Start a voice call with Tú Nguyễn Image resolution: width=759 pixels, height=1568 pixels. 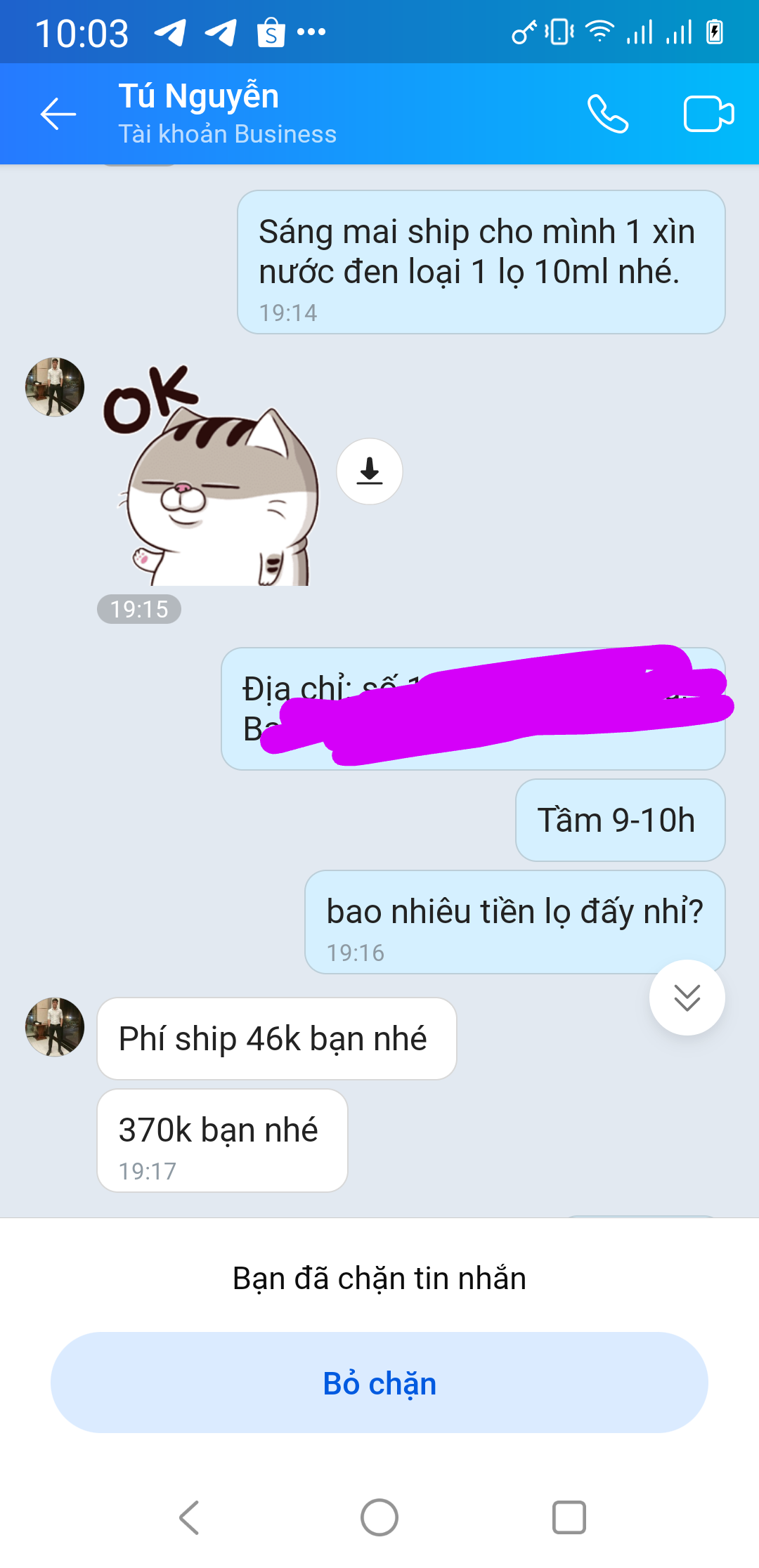click(x=608, y=114)
